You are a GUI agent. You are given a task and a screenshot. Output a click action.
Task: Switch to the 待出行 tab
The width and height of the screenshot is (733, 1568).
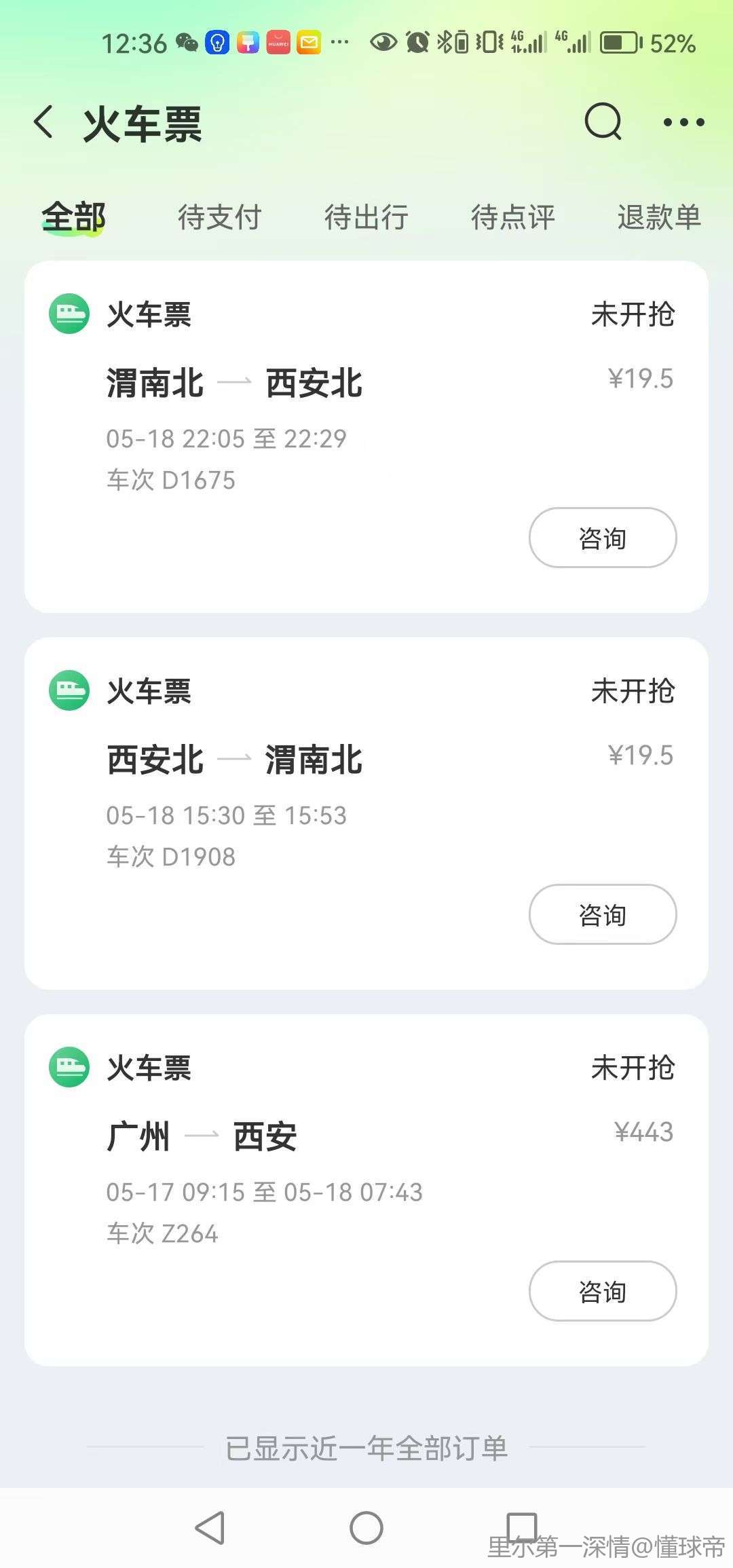pos(366,217)
